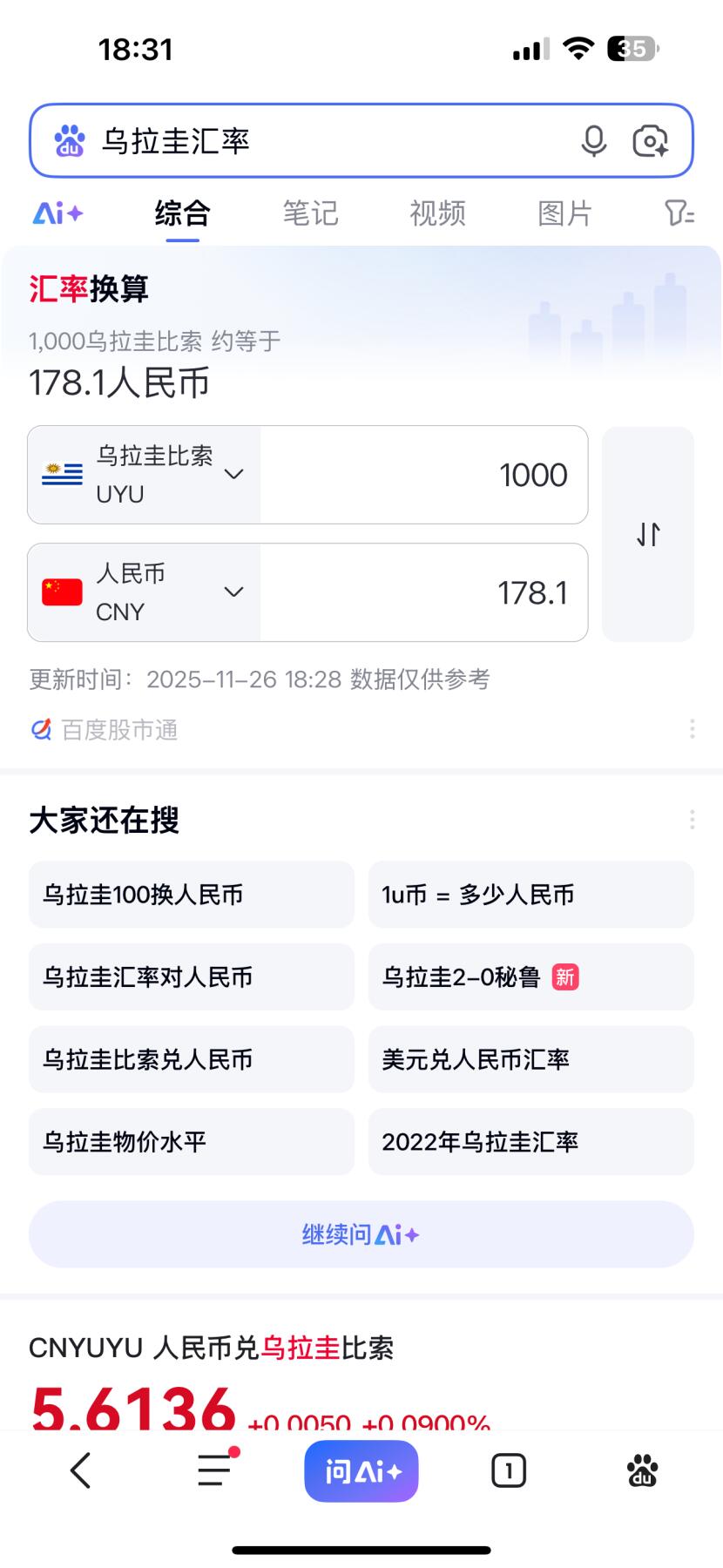The height and width of the screenshot is (1568, 723).
Task: Switch to the 视频 tab
Action: point(437,213)
